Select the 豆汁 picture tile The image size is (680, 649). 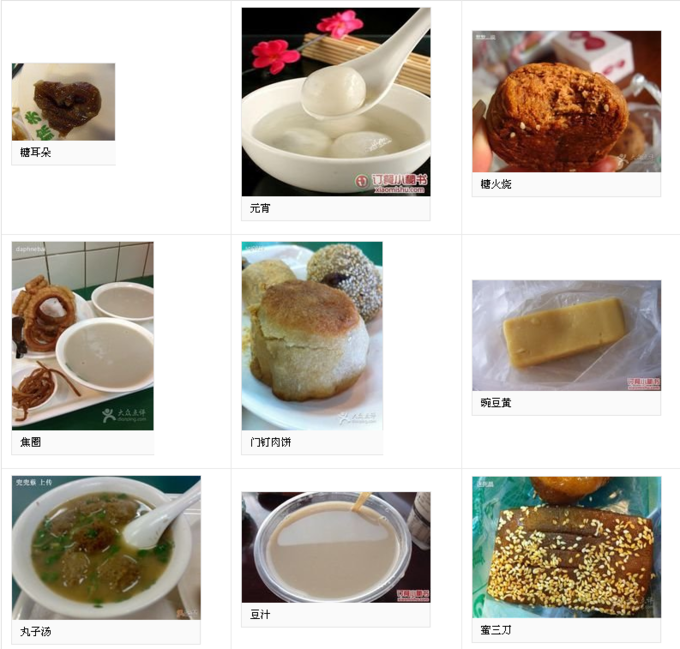coord(336,547)
